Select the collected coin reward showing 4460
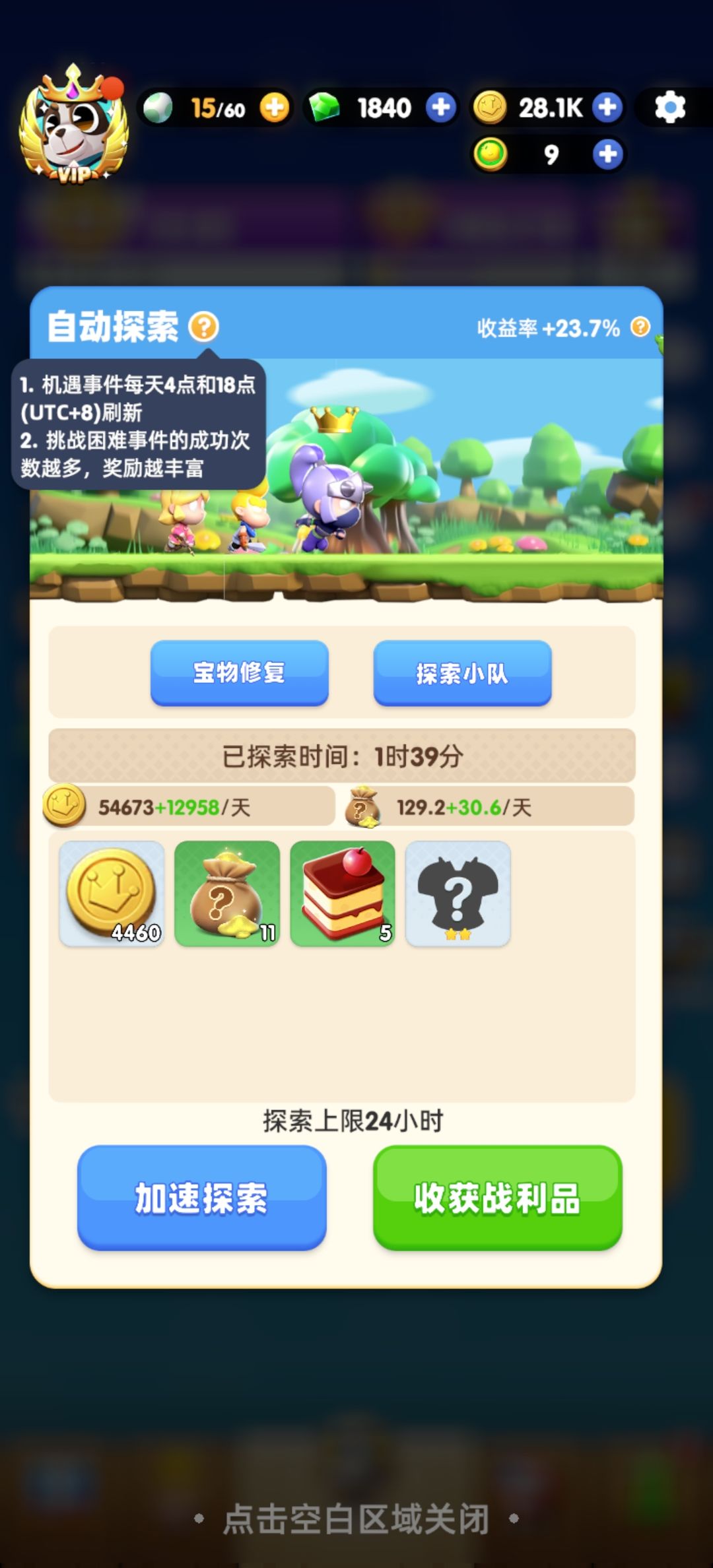713x1568 pixels. [111, 894]
